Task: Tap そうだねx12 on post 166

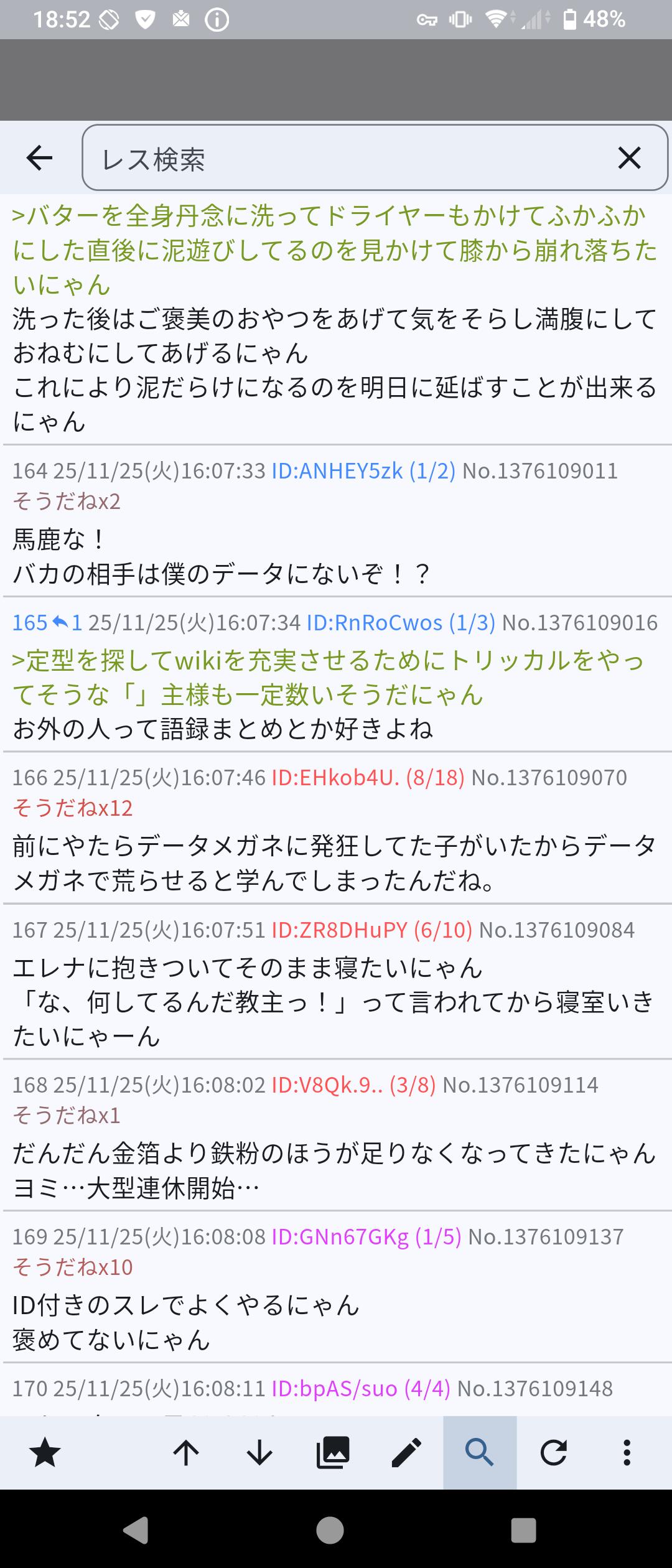Action: tap(73, 808)
